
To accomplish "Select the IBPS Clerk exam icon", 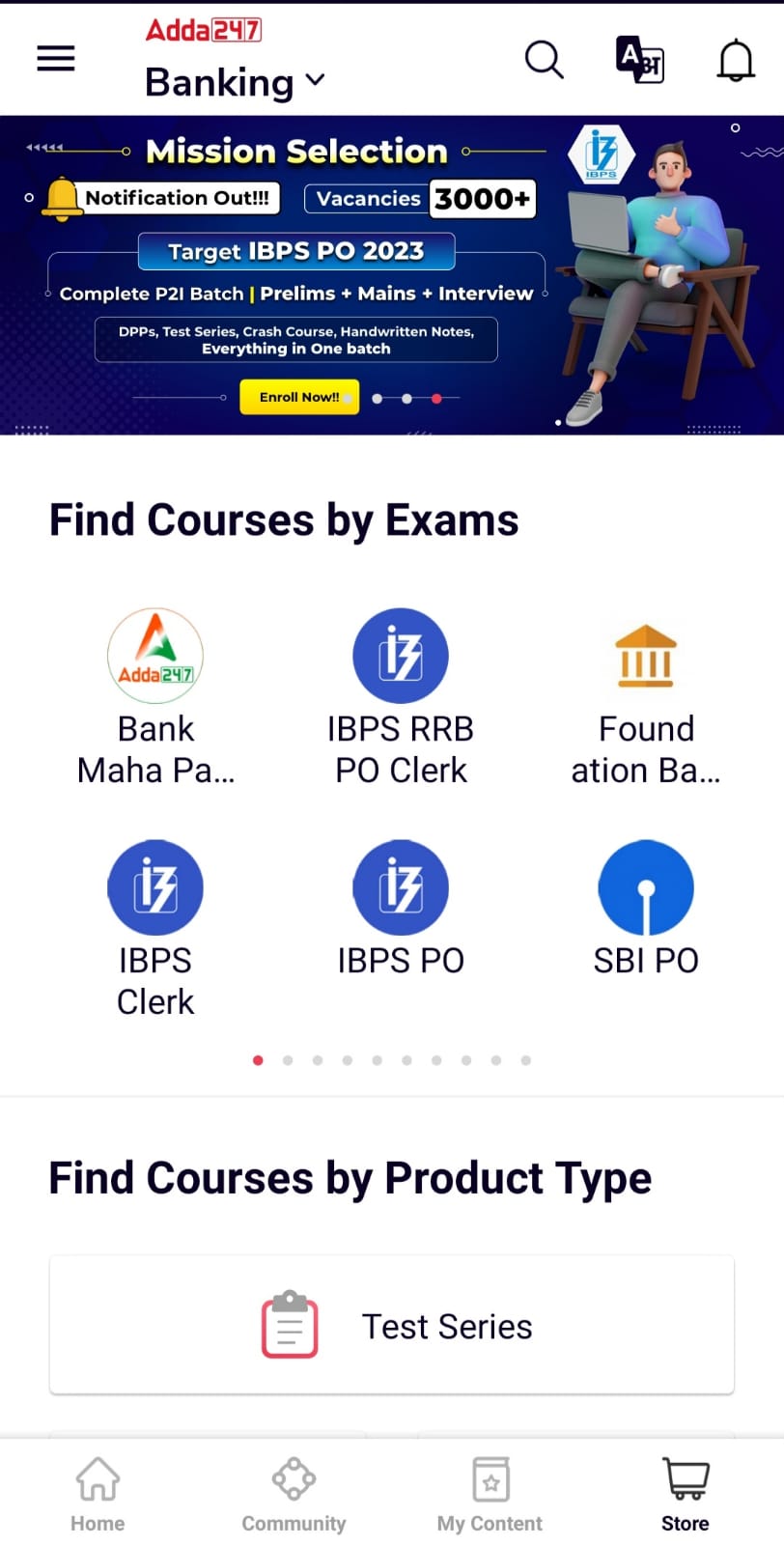I will click(155, 886).
